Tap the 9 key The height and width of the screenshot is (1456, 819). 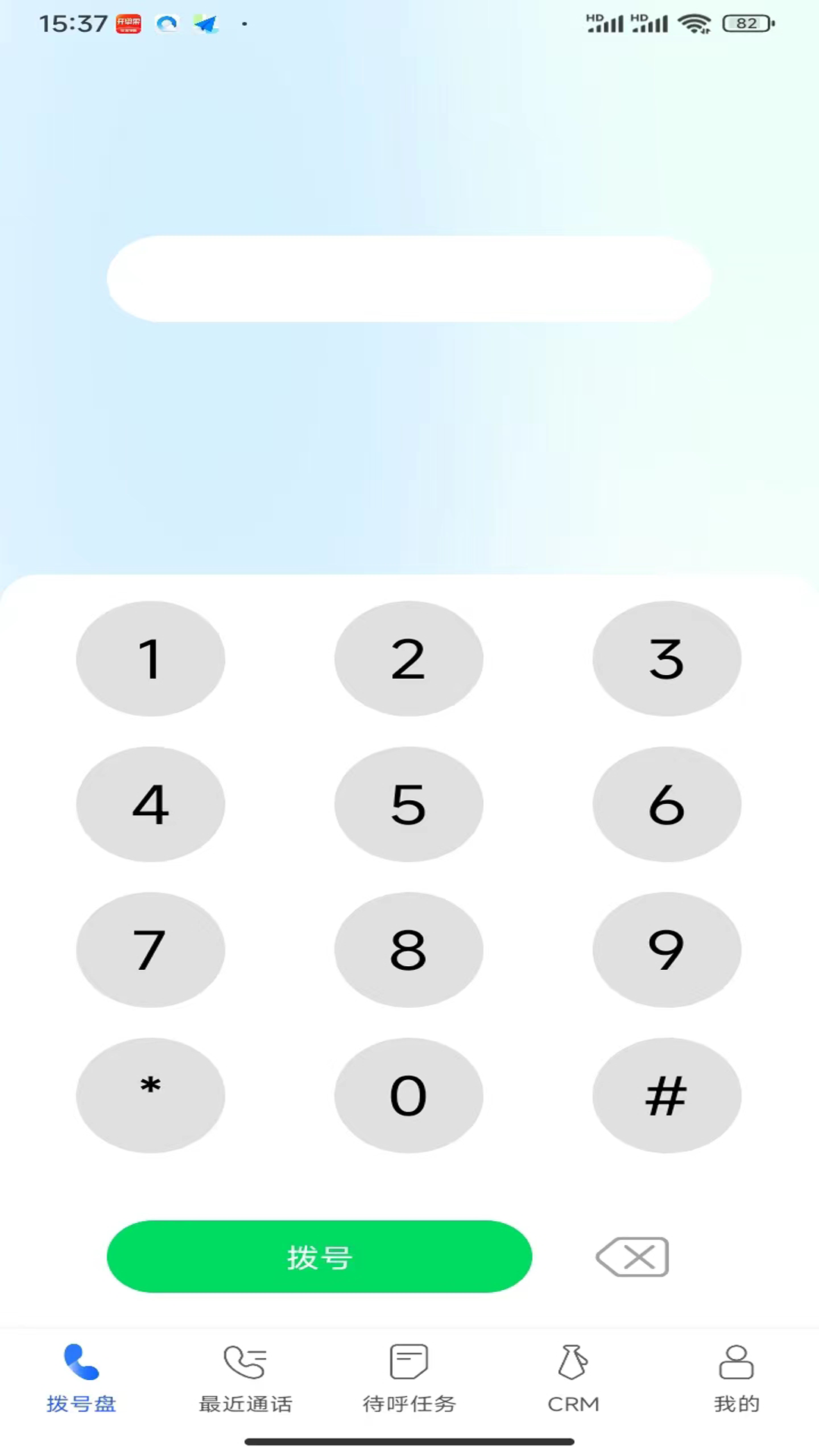(667, 949)
